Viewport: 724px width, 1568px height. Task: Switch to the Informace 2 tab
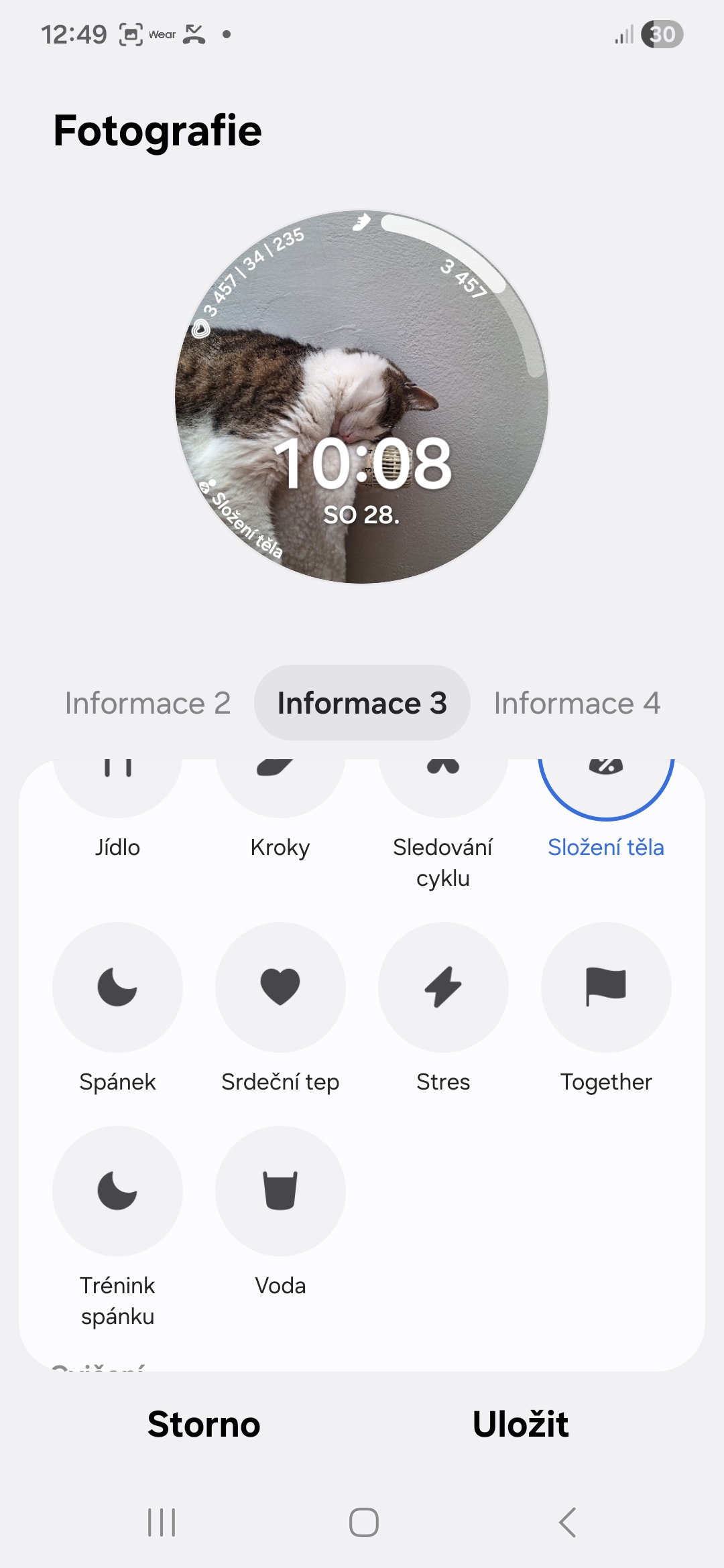[x=147, y=704]
